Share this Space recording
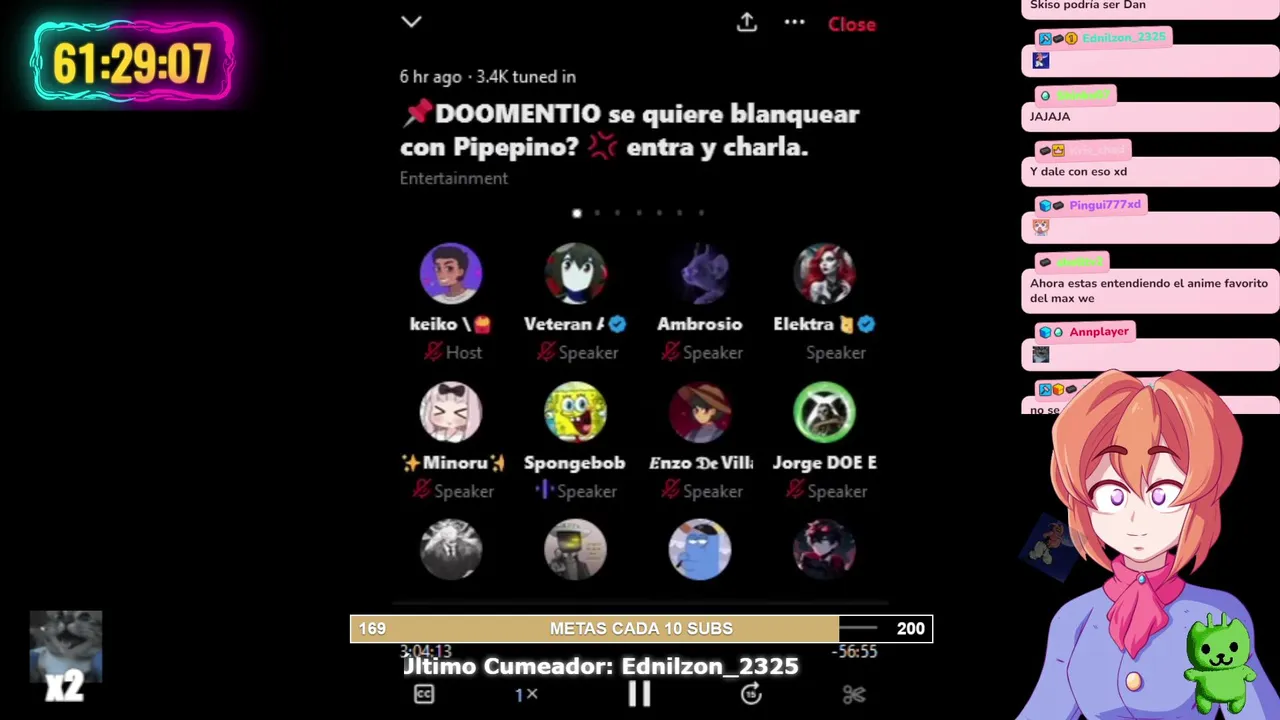This screenshot has width=1280, height=720. (746, 22)
